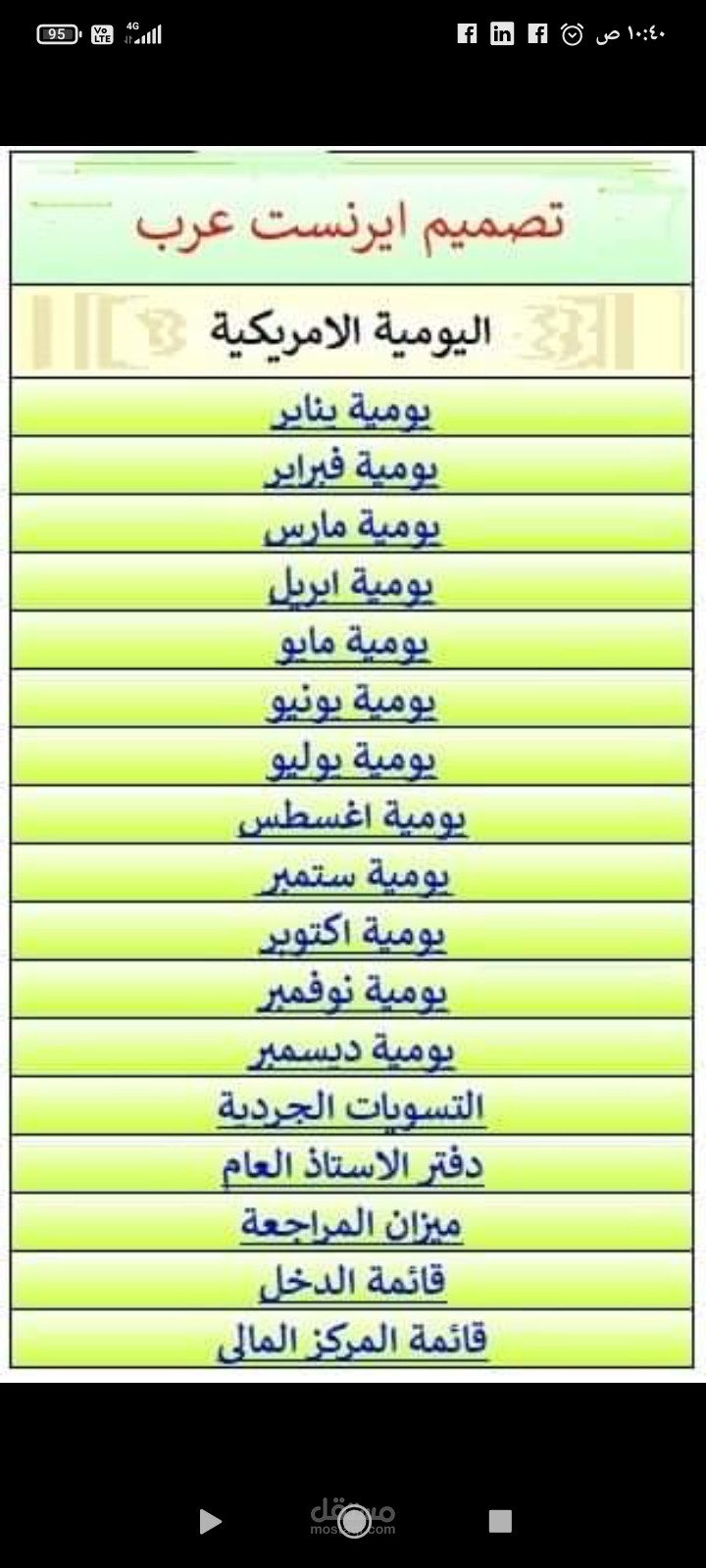Tap the alarm clock icon in the status bar

(570, 33)
